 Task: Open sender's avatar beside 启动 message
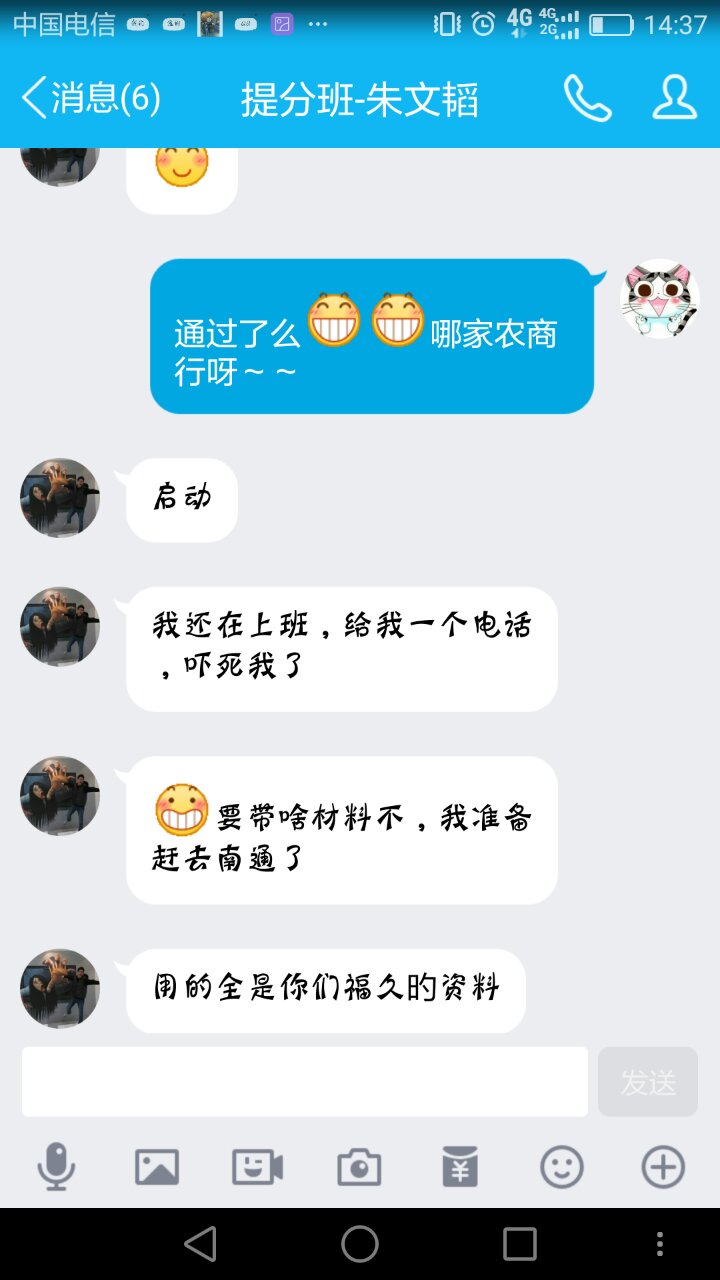(60, 498)
